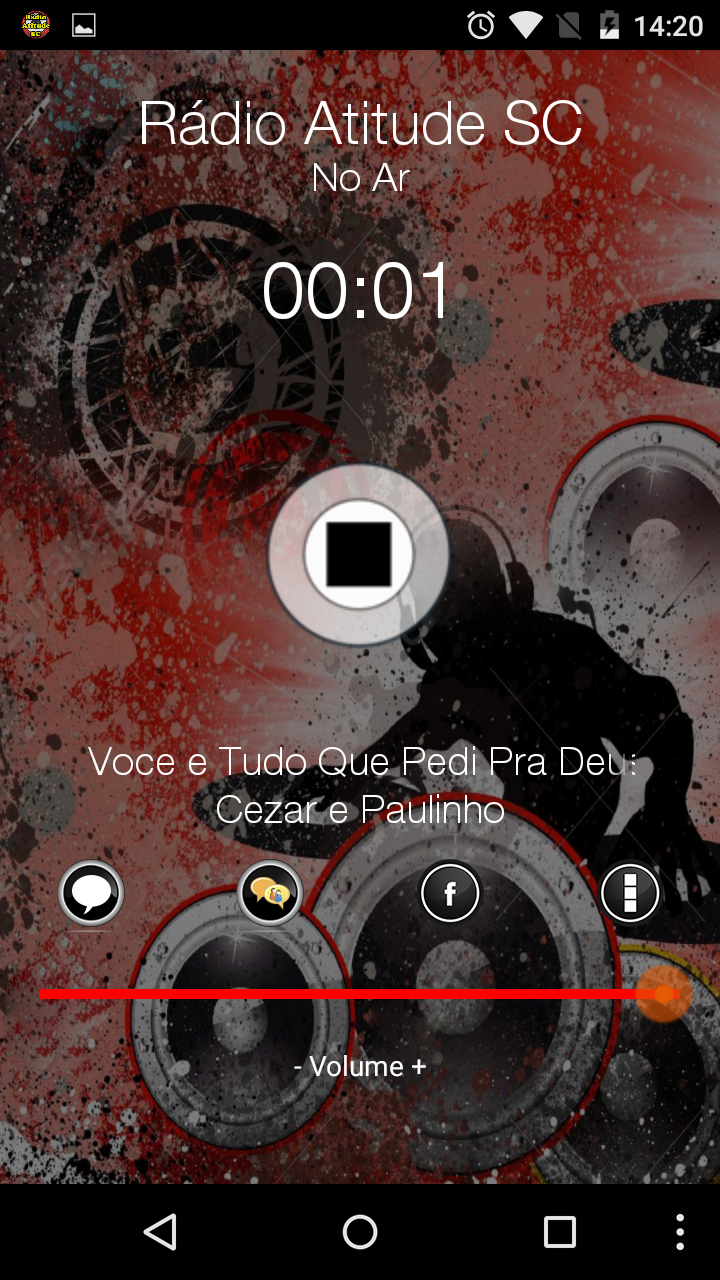Adjust the red volume slider
The image size is (720, 1280).
click(x=662, y=995)
